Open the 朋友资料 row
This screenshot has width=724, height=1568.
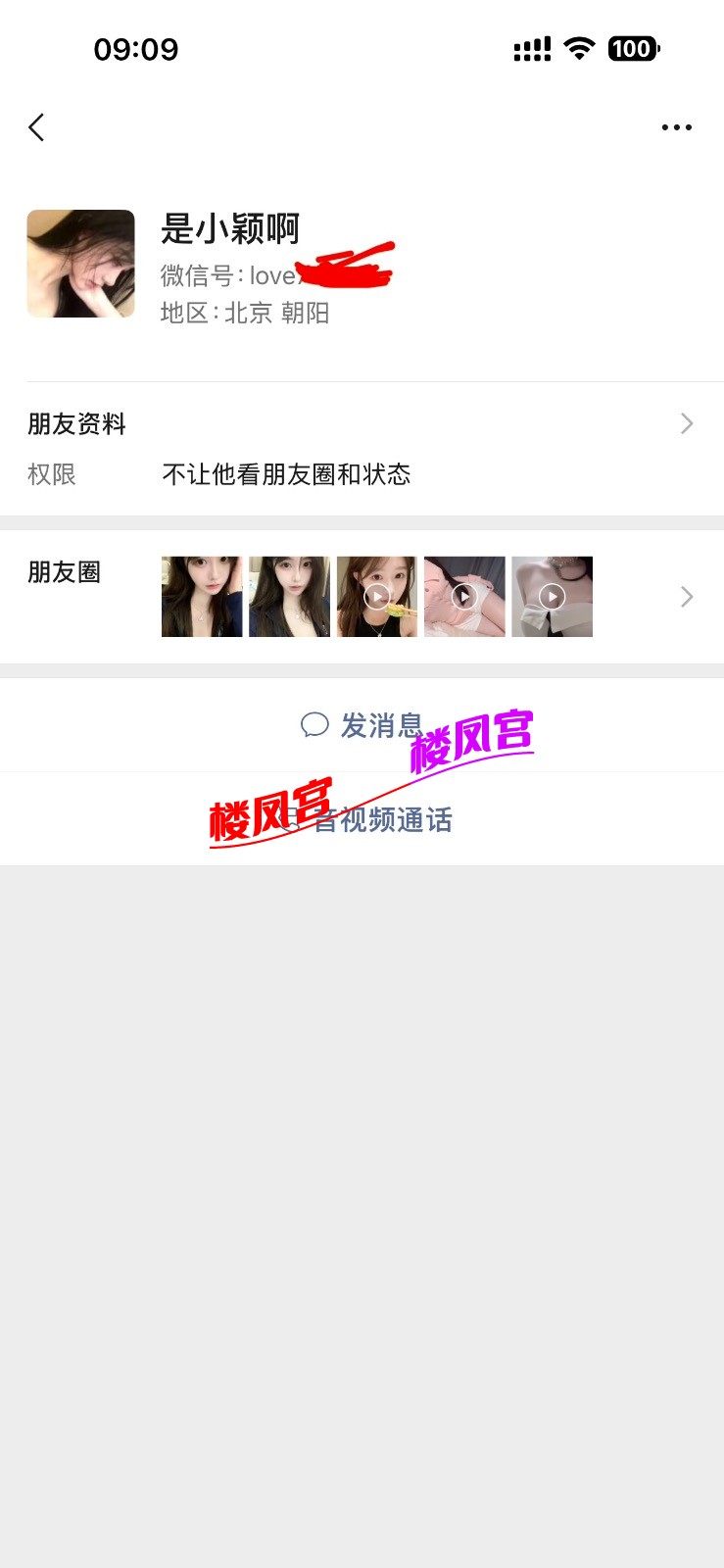pos(361,424)
